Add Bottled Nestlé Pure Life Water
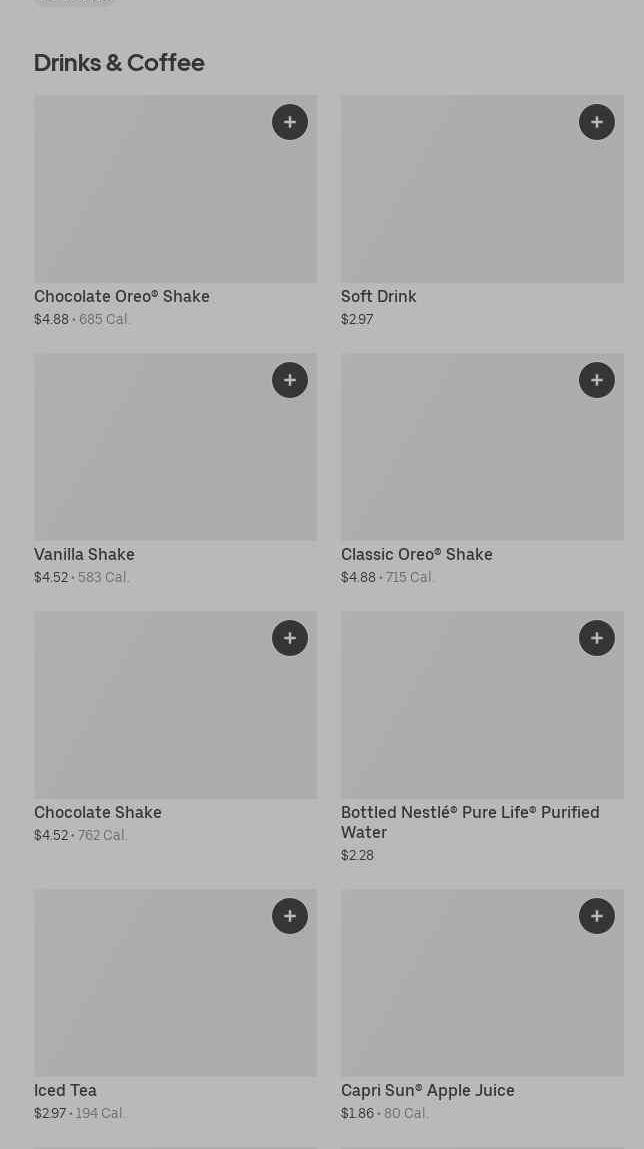Image resolution: width=644 pixels, height=1149 pixels. 597,638
